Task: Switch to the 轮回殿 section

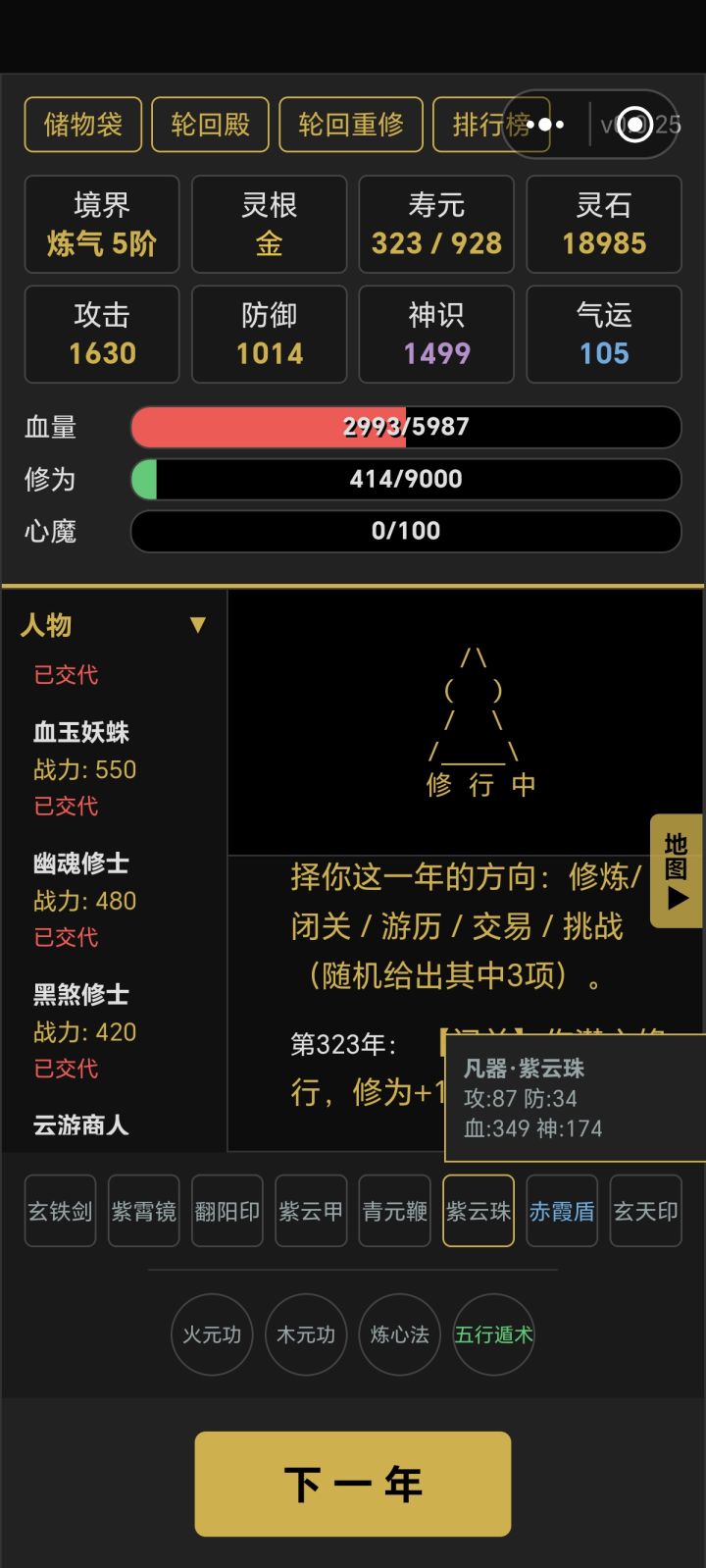Action: [x=210, y=125]
